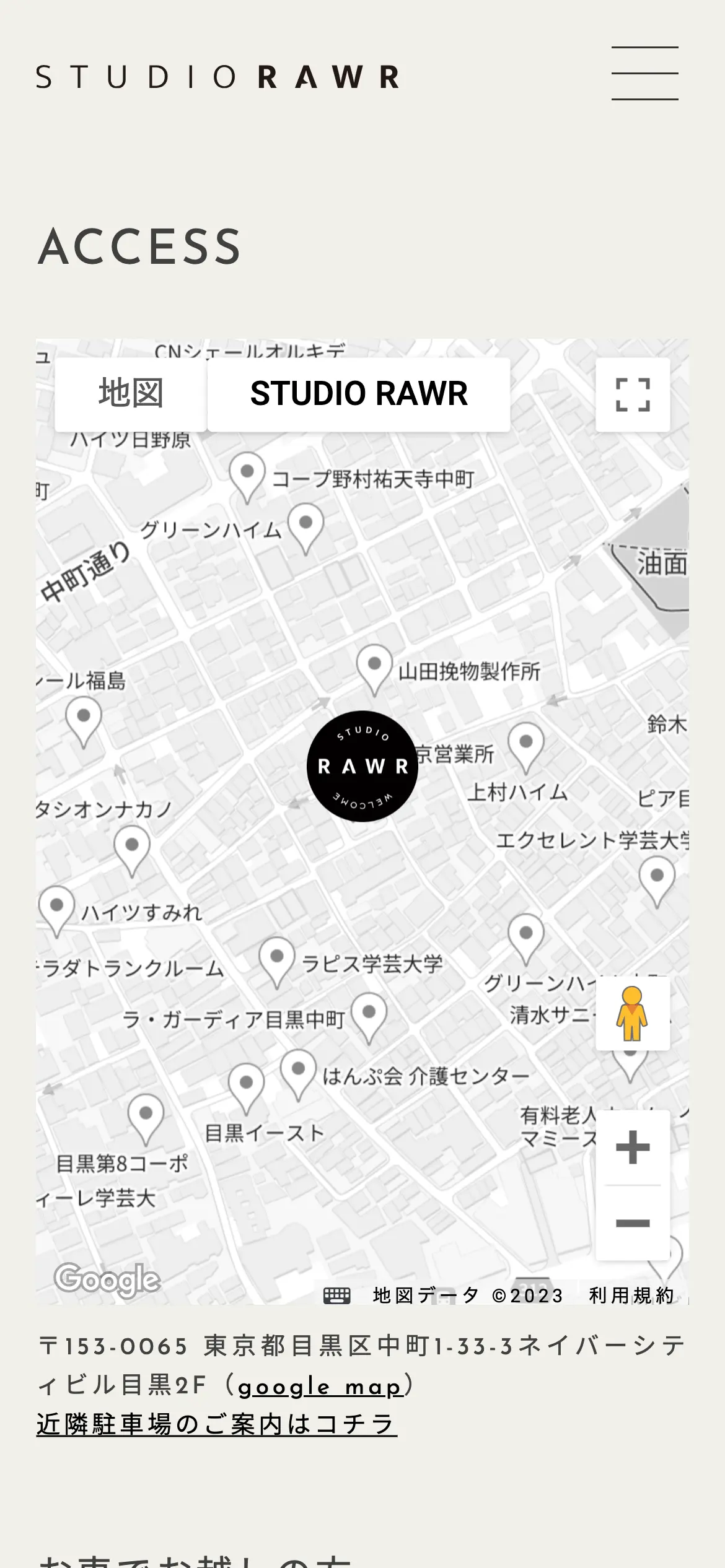
Task: Switch map type to 地図
Action: 131,394
